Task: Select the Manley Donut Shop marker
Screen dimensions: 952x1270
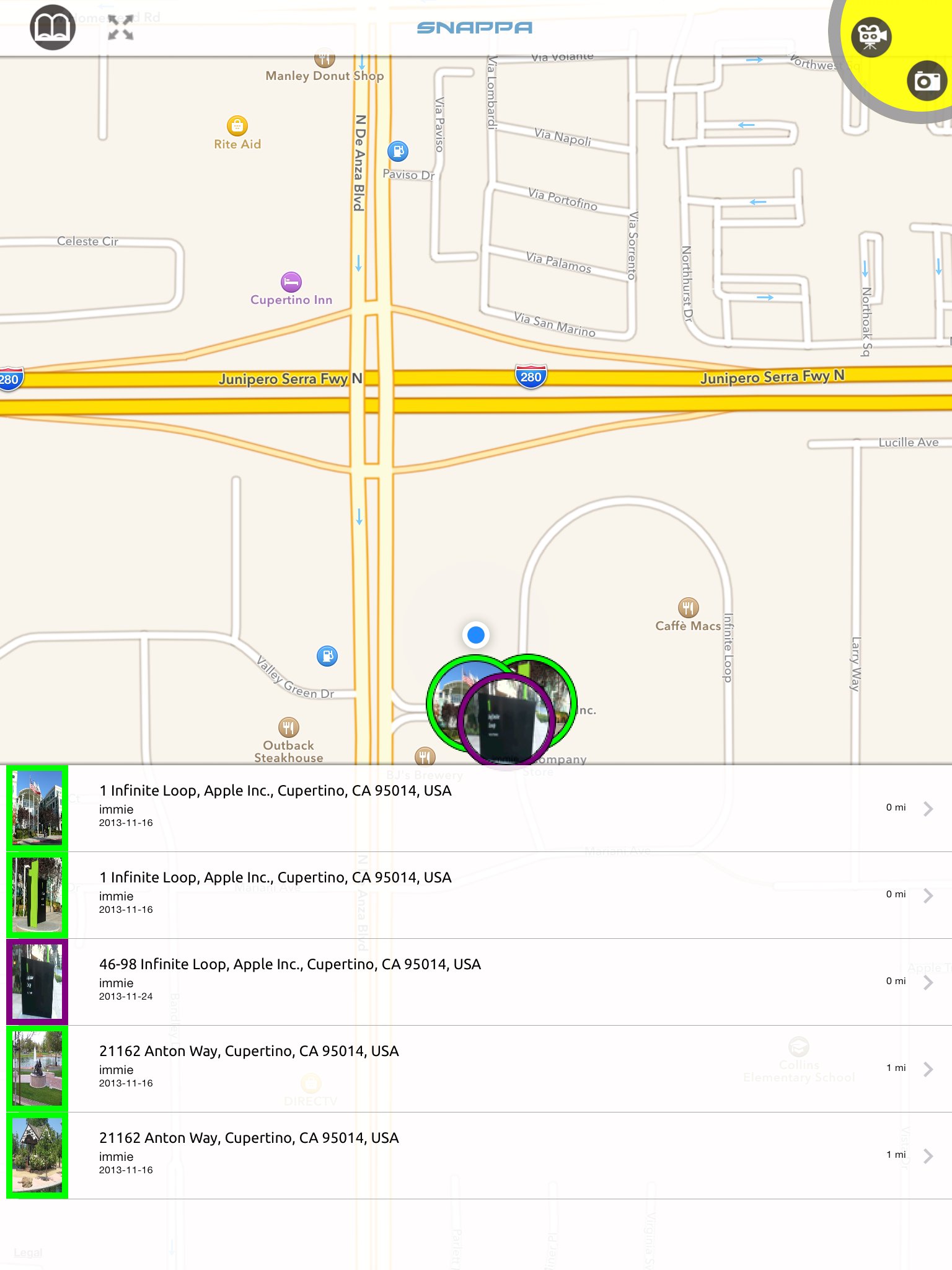Action: point(325,57)
